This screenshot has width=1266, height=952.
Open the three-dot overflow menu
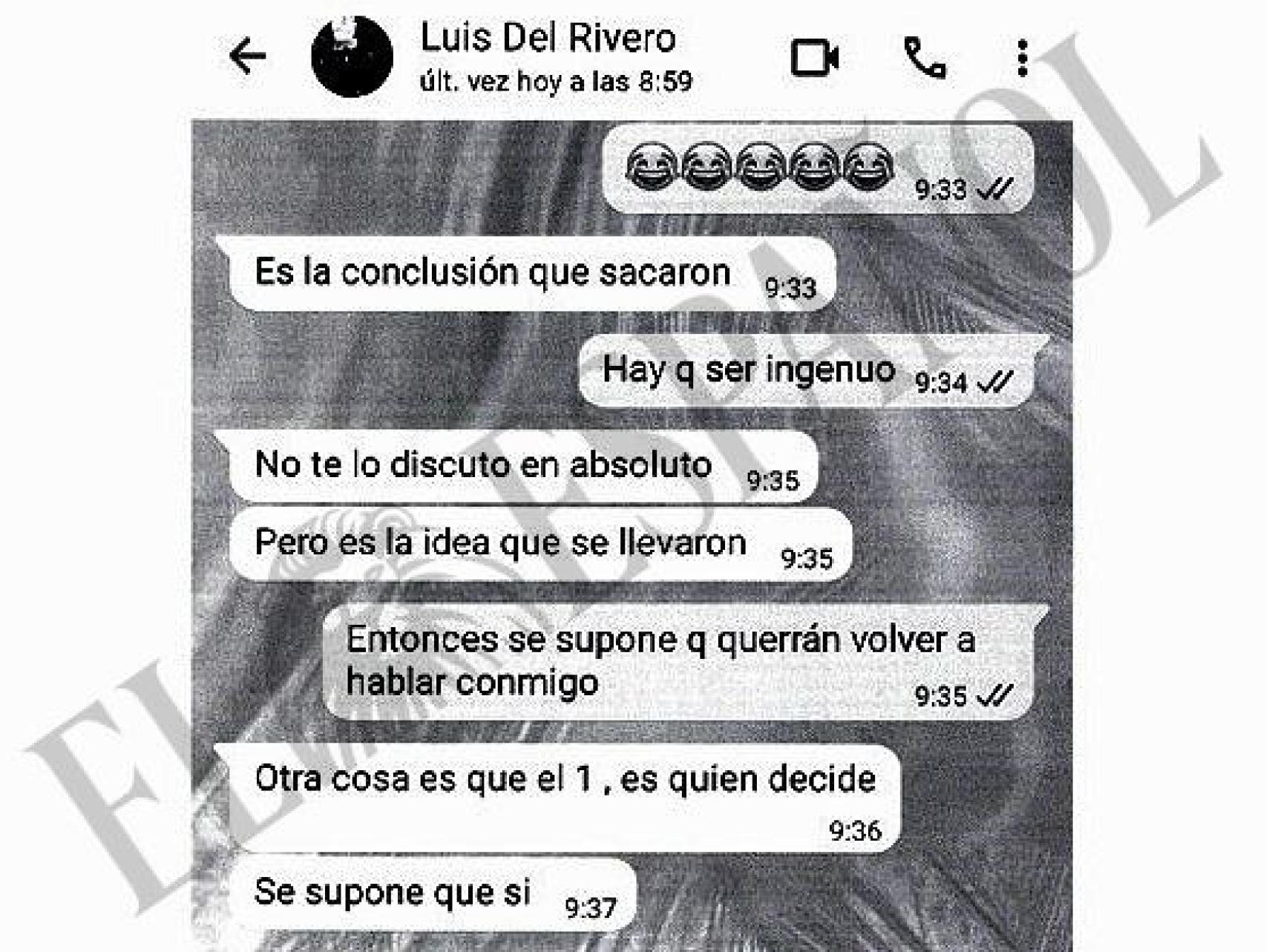(1023, 57)
